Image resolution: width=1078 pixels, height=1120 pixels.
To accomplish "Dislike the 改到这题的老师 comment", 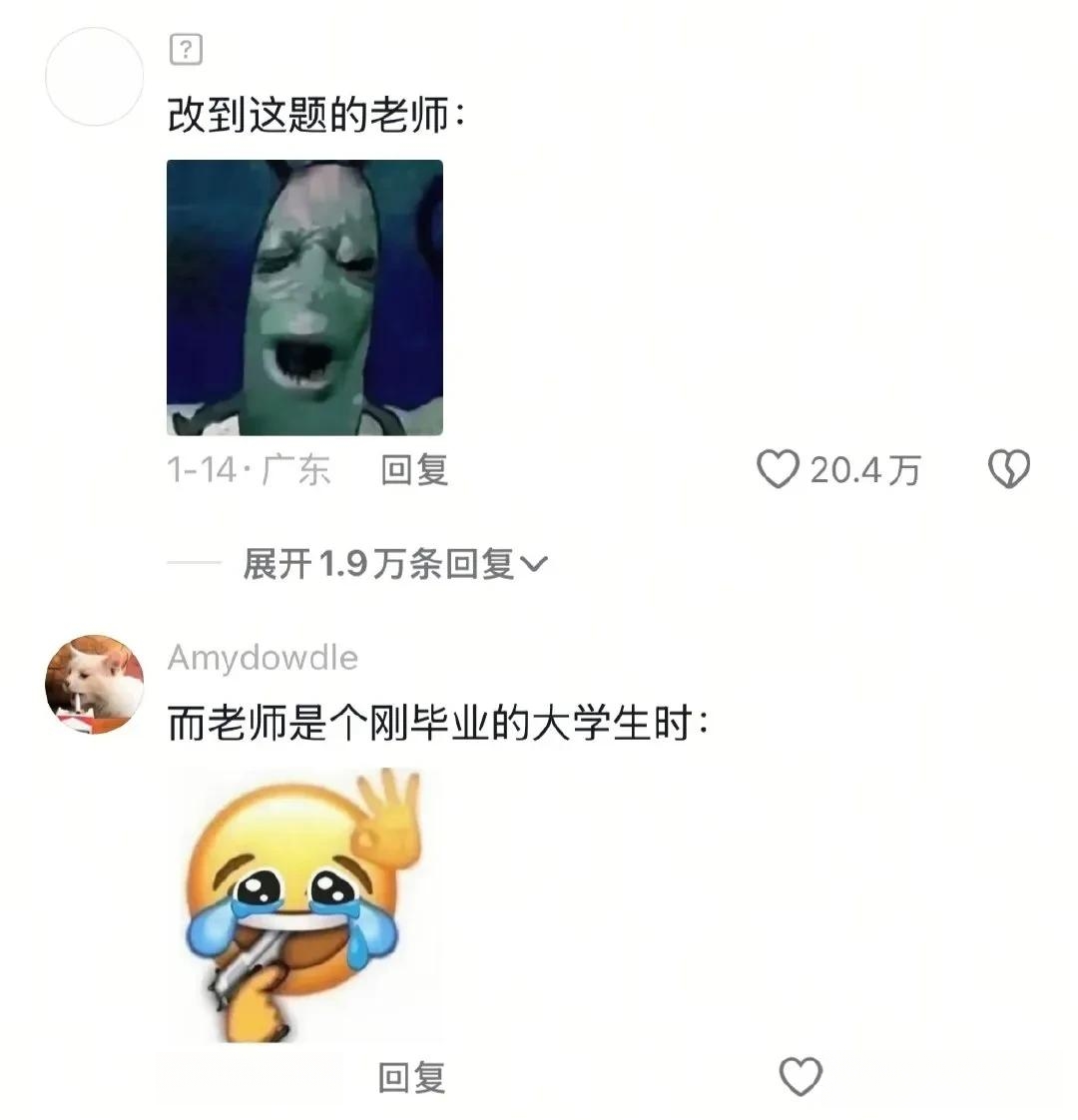I will coord(1008,469).
